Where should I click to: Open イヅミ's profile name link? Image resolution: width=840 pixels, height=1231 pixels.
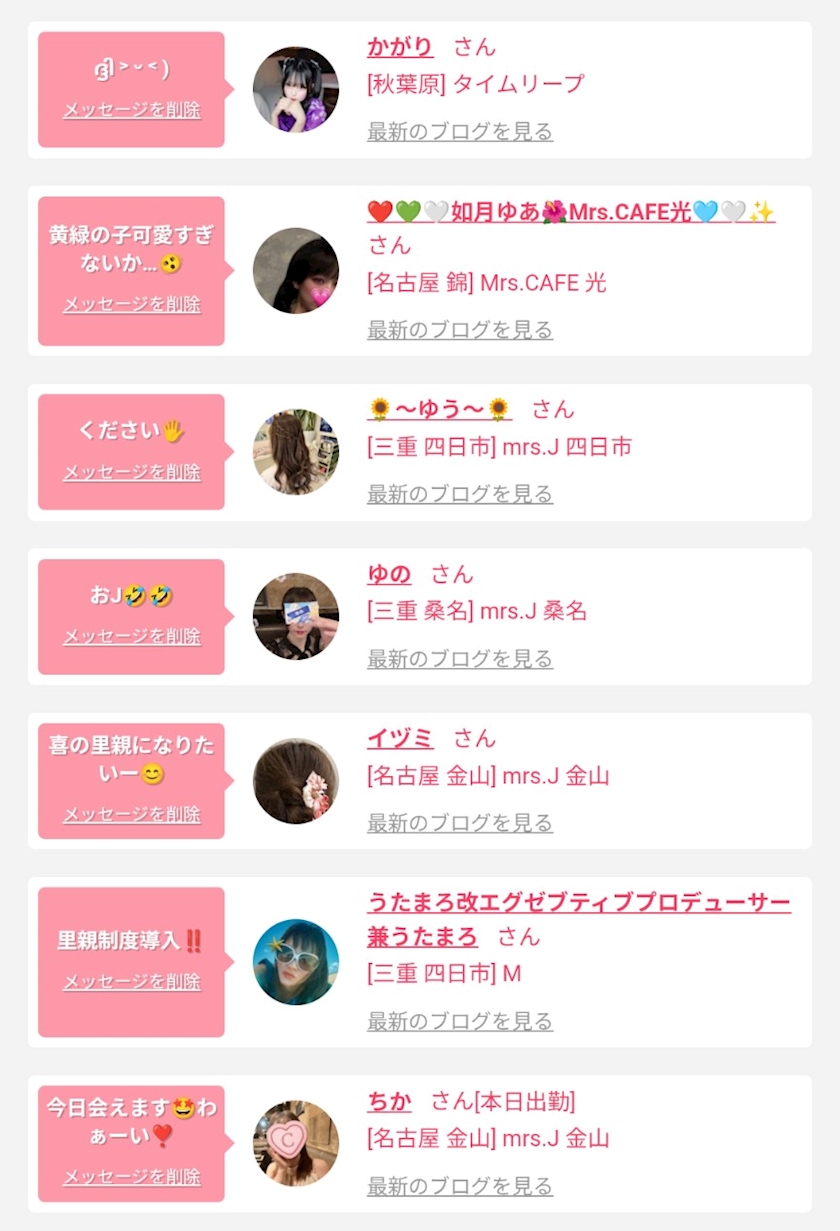[x=400, y=738]
